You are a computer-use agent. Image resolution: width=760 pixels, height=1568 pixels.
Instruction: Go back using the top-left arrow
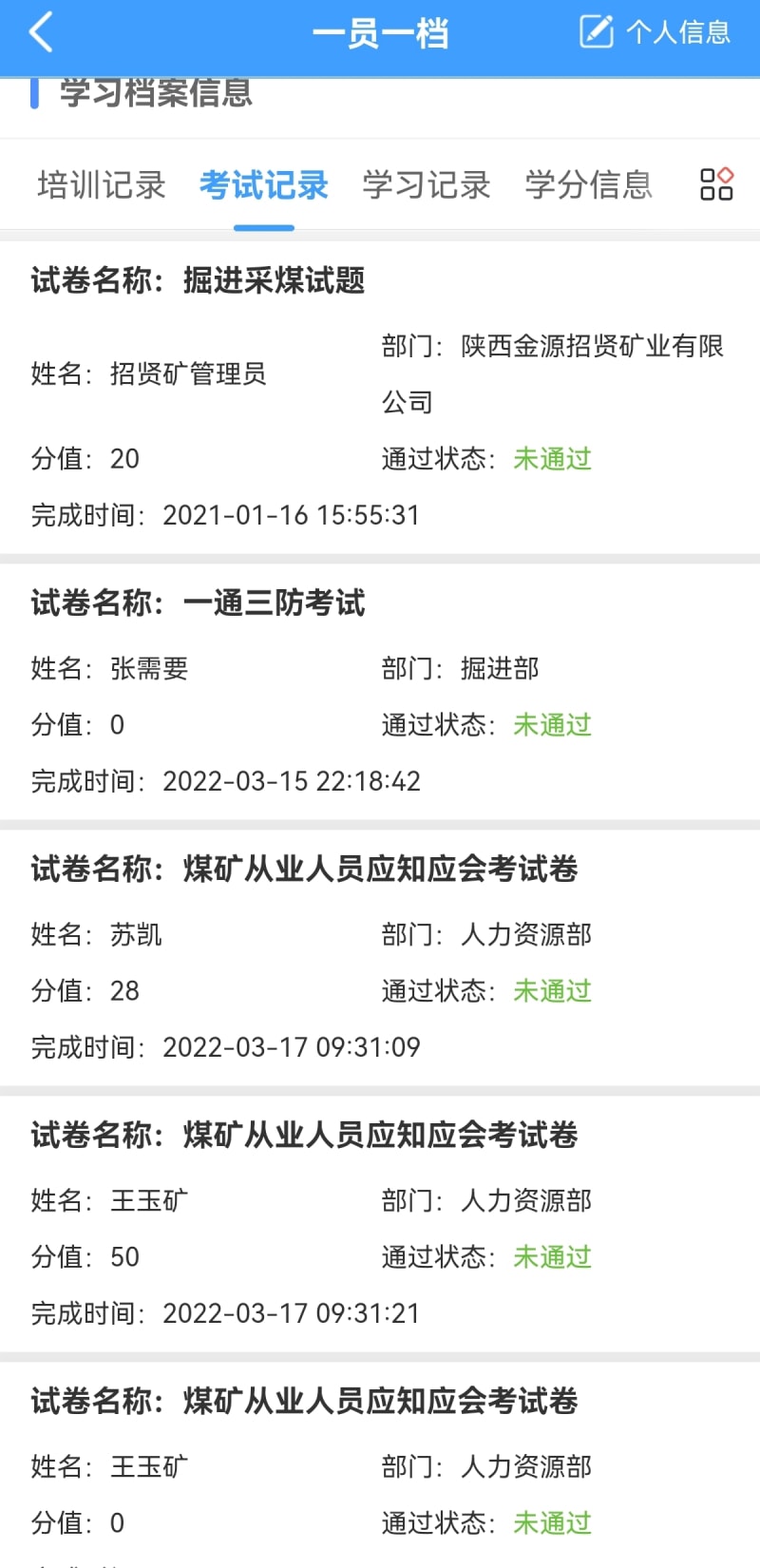pyautogui.click(x=41, y=33)
